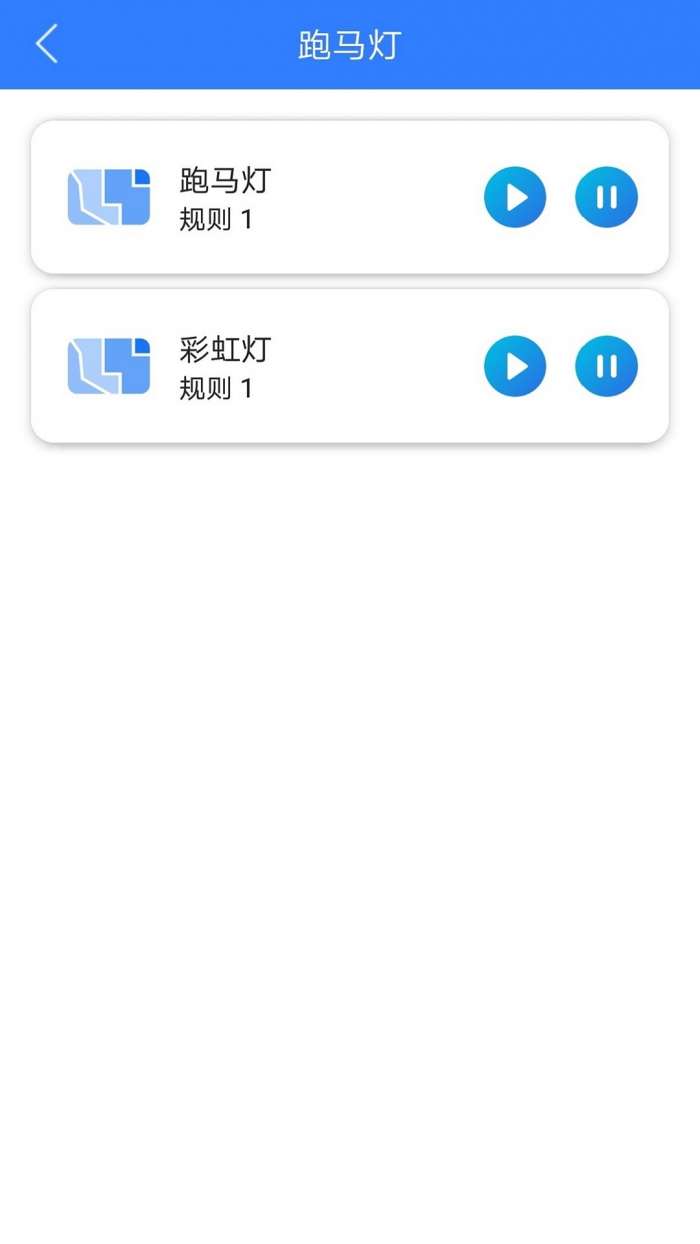Pause the 彩虹灯 rule
The image size is (700, 1244).
coord(606,366)
